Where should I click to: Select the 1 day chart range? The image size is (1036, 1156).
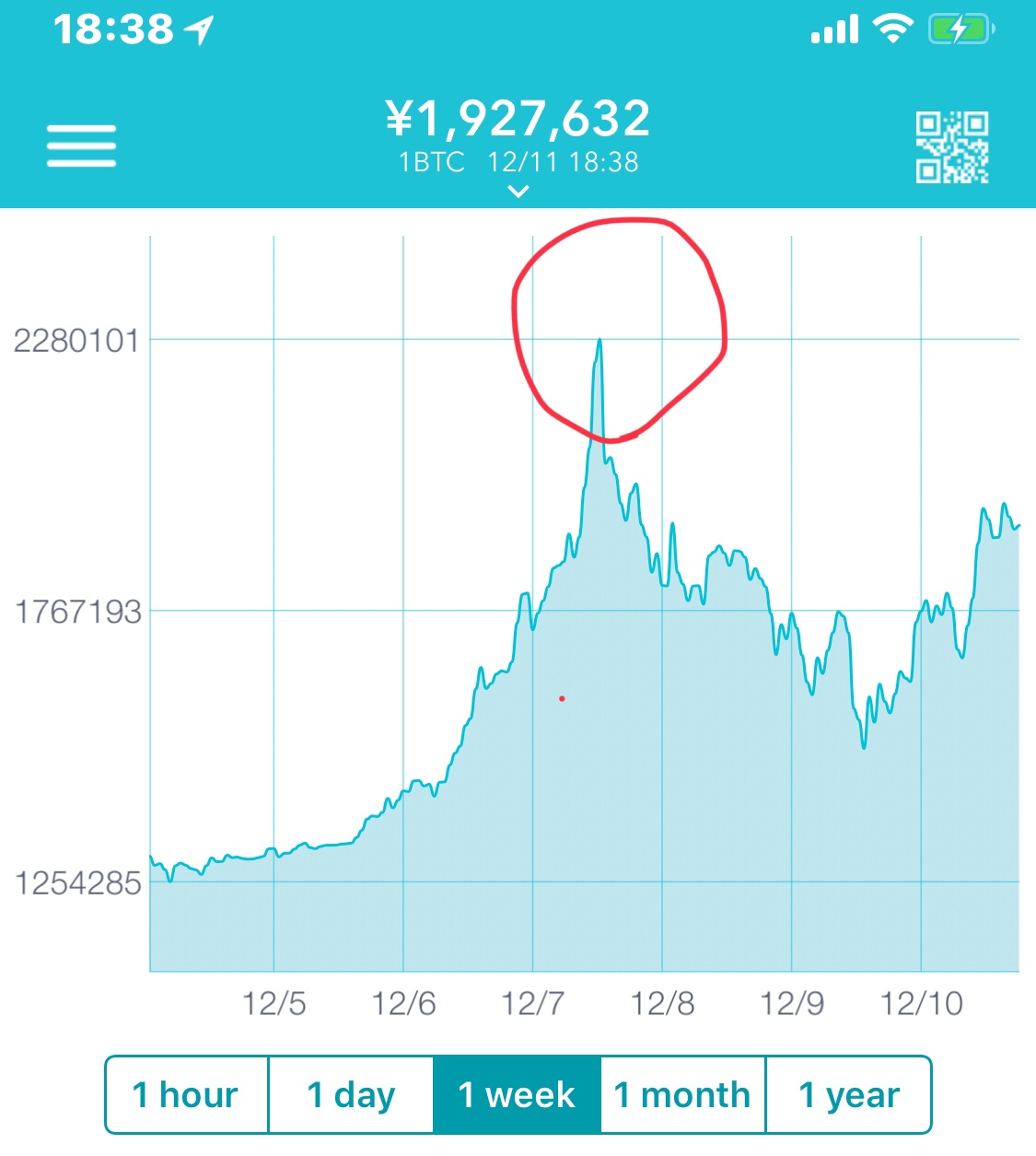pos(351,1095)
